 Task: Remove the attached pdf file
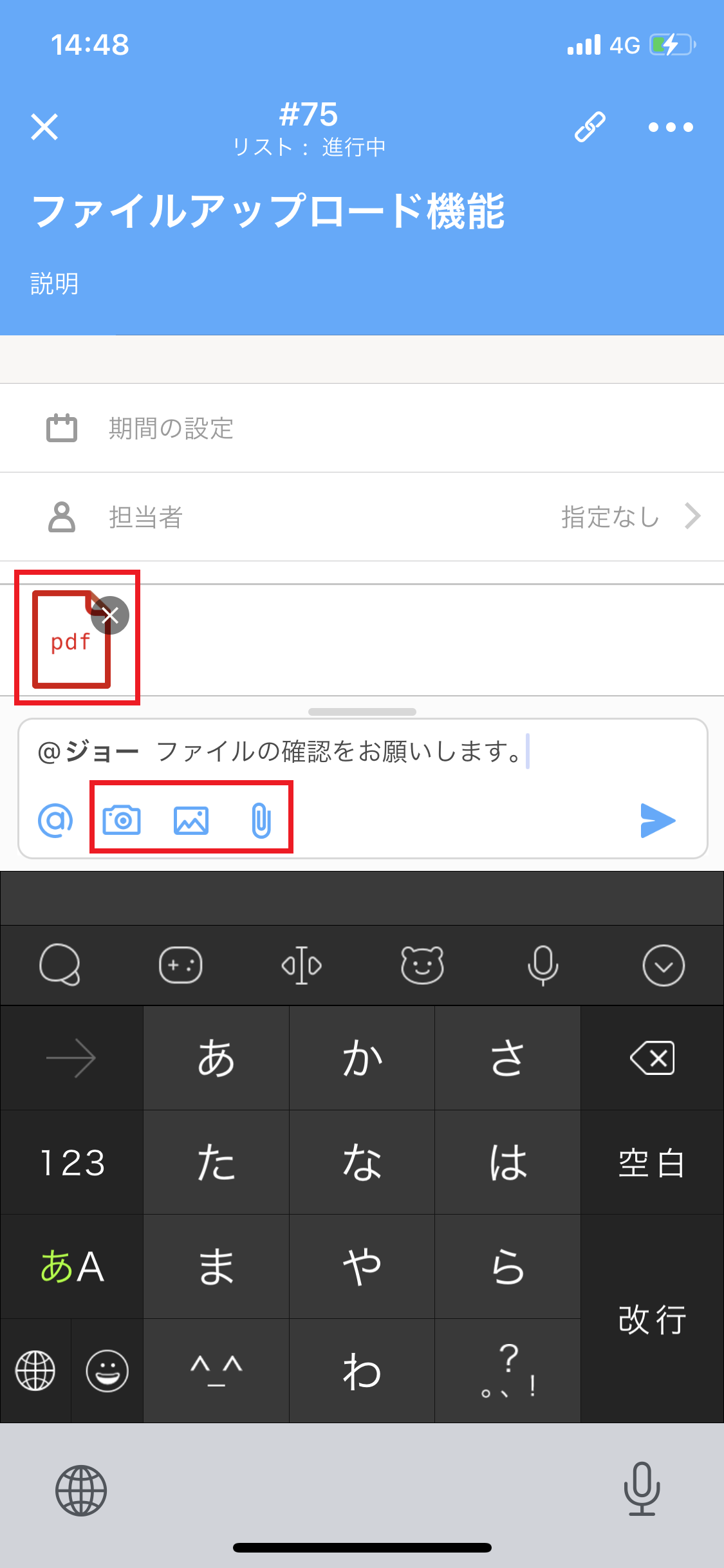click(110, 615)
